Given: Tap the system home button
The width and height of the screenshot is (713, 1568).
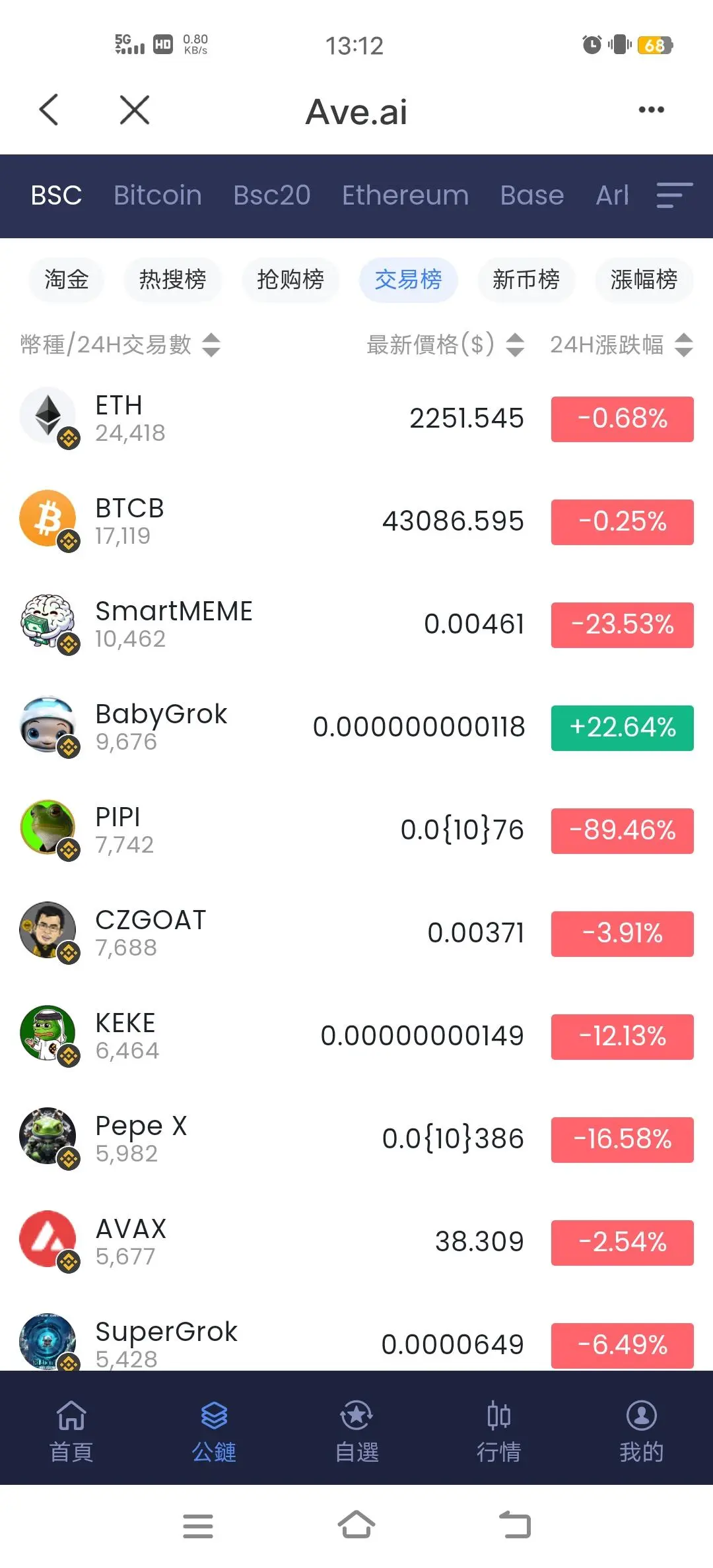Looking at the screenshot, I should (356, 1526).
